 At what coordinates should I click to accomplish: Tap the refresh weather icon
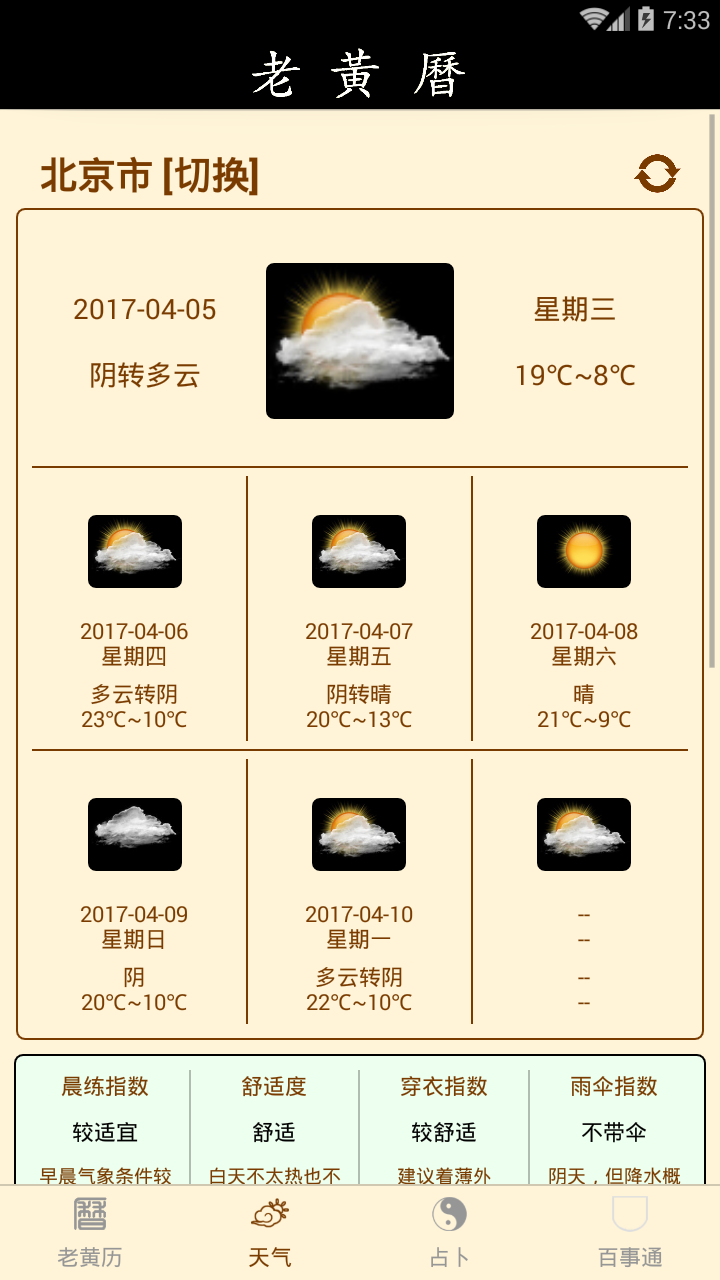click(x=657, y=172)
